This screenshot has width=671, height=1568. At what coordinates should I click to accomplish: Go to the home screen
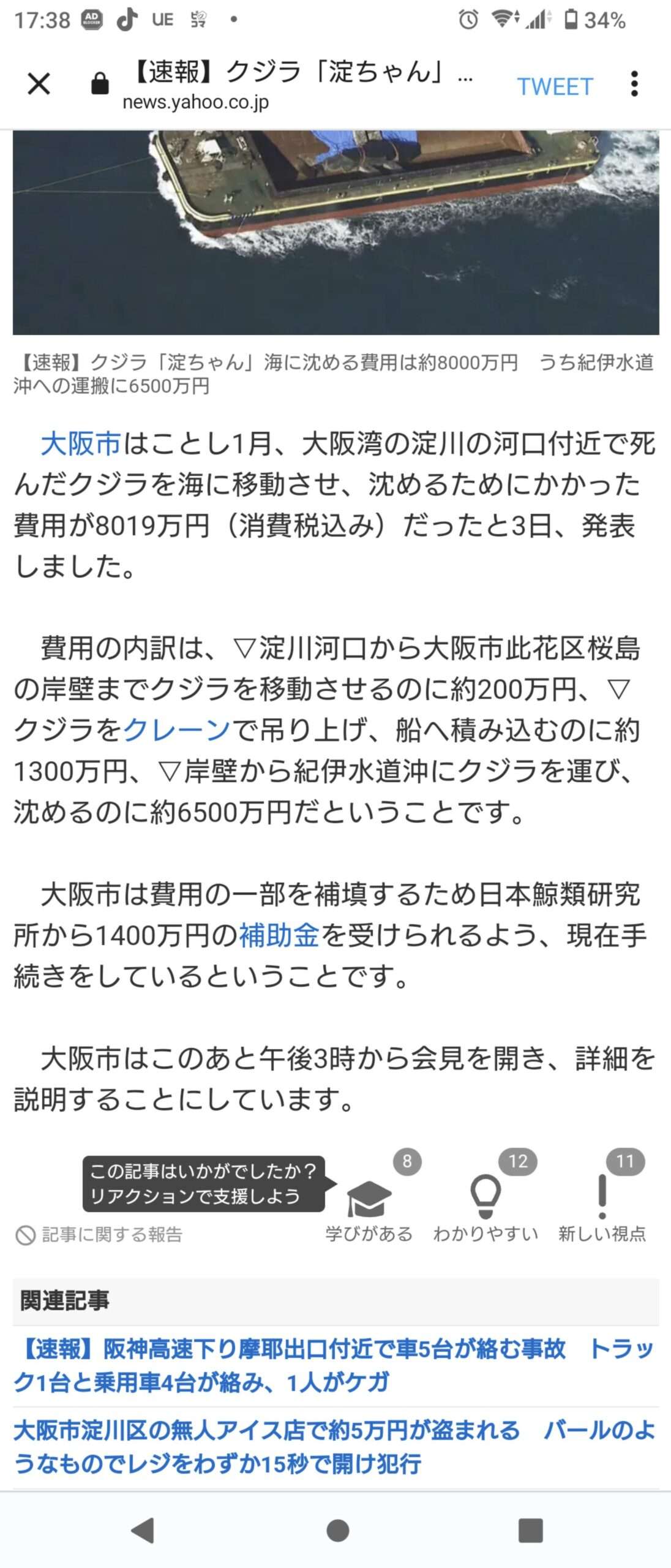coord(337,1530)
